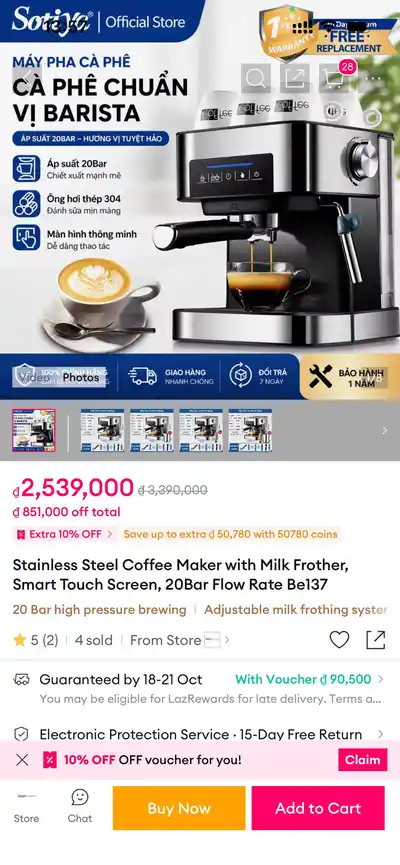The width and height of the screenshot is (400, 865).
Task: Claim the 10% OFF voucher
Action: click(362, 760)
